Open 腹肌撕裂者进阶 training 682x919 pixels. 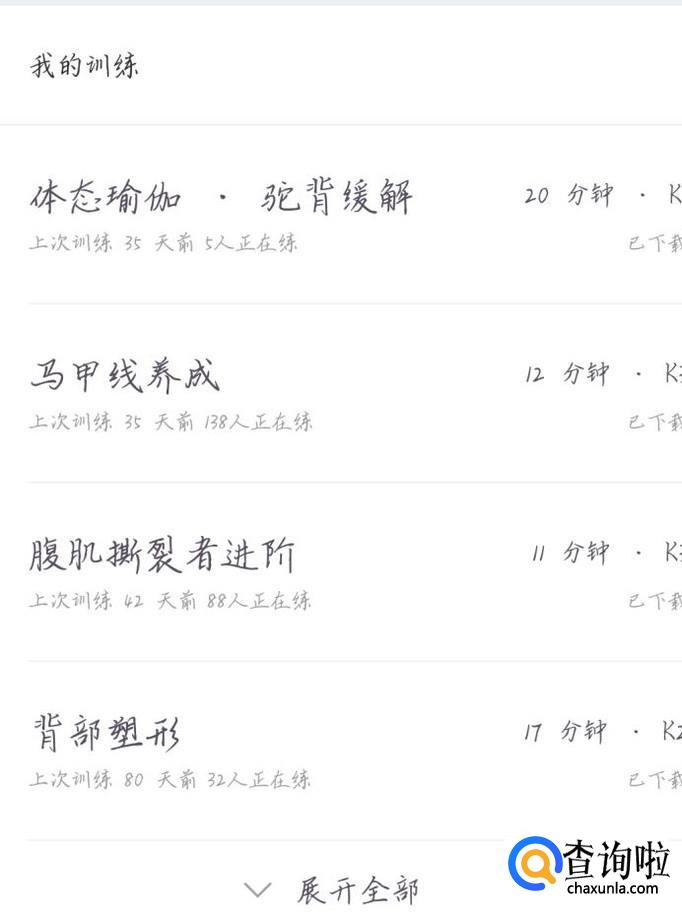click(x=162, y=556)
